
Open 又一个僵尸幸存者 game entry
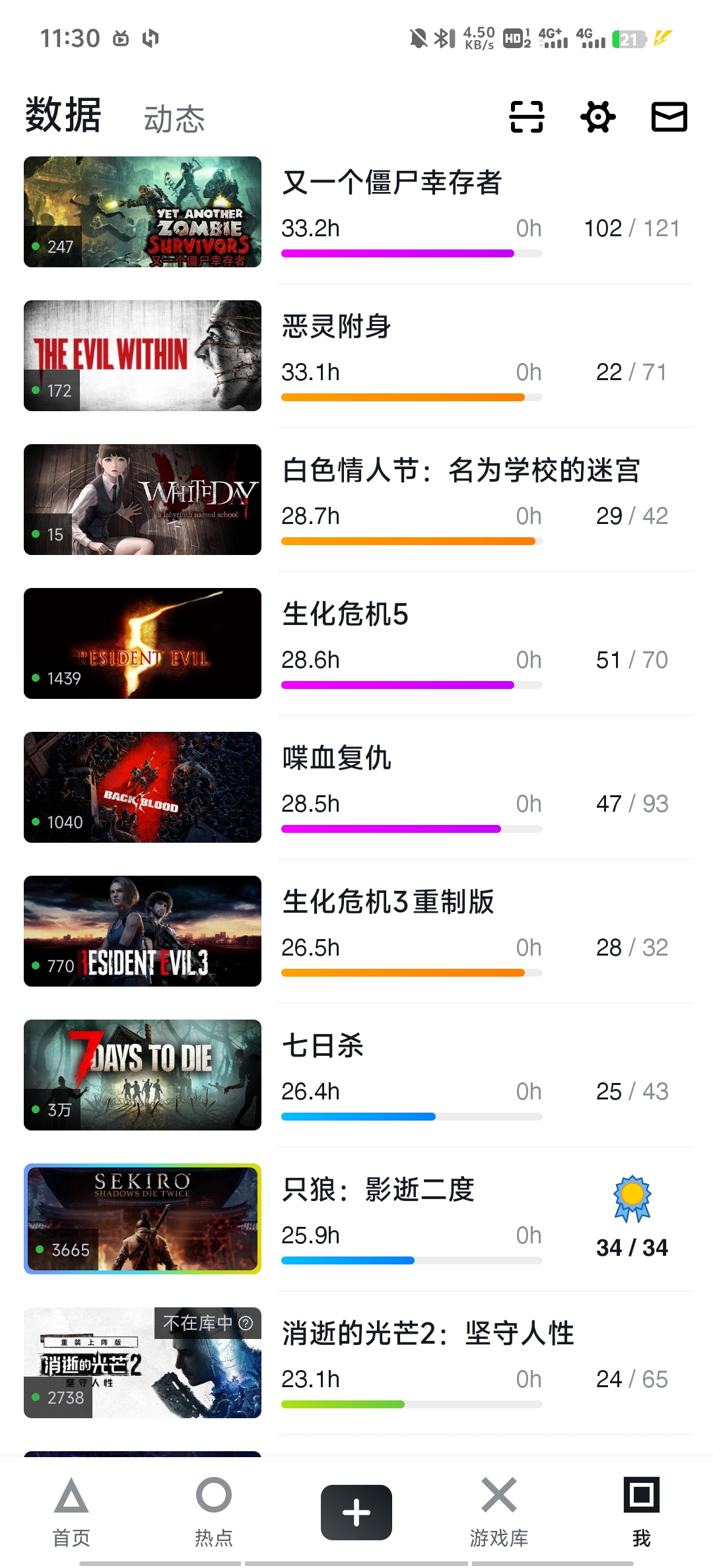coord(391,183)
